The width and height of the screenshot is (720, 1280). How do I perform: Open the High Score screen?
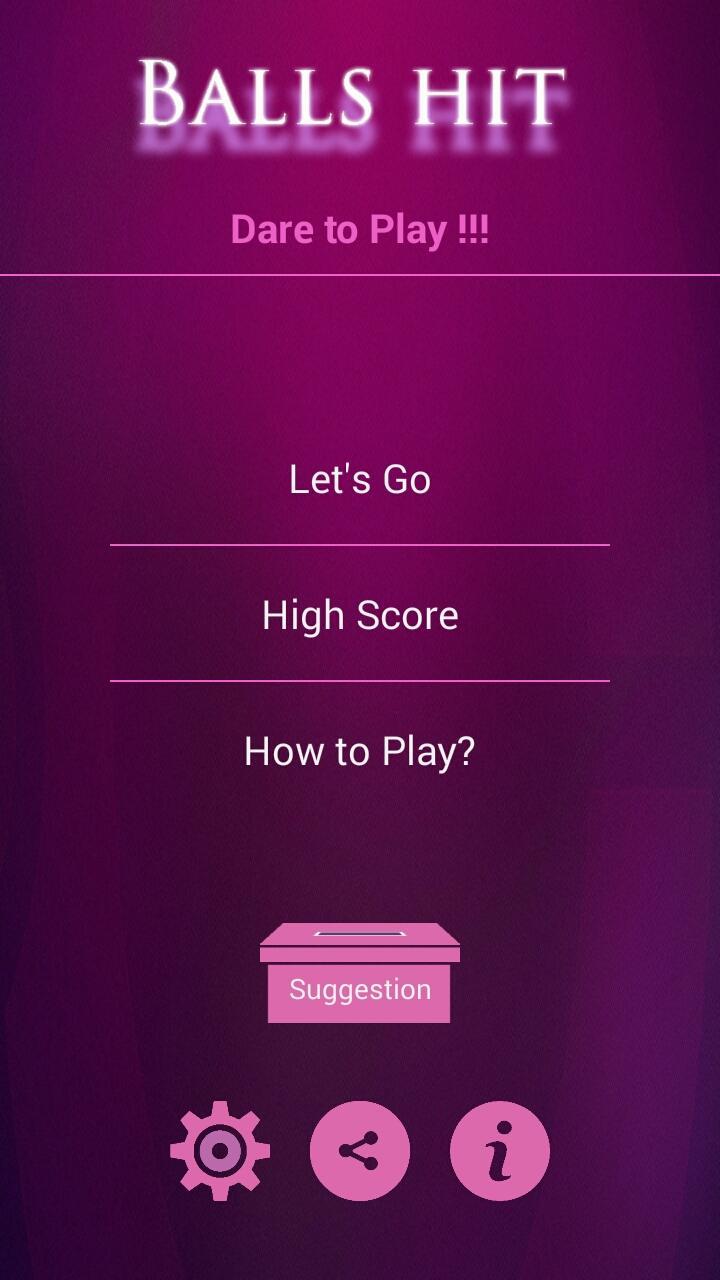tap(360, 615)
